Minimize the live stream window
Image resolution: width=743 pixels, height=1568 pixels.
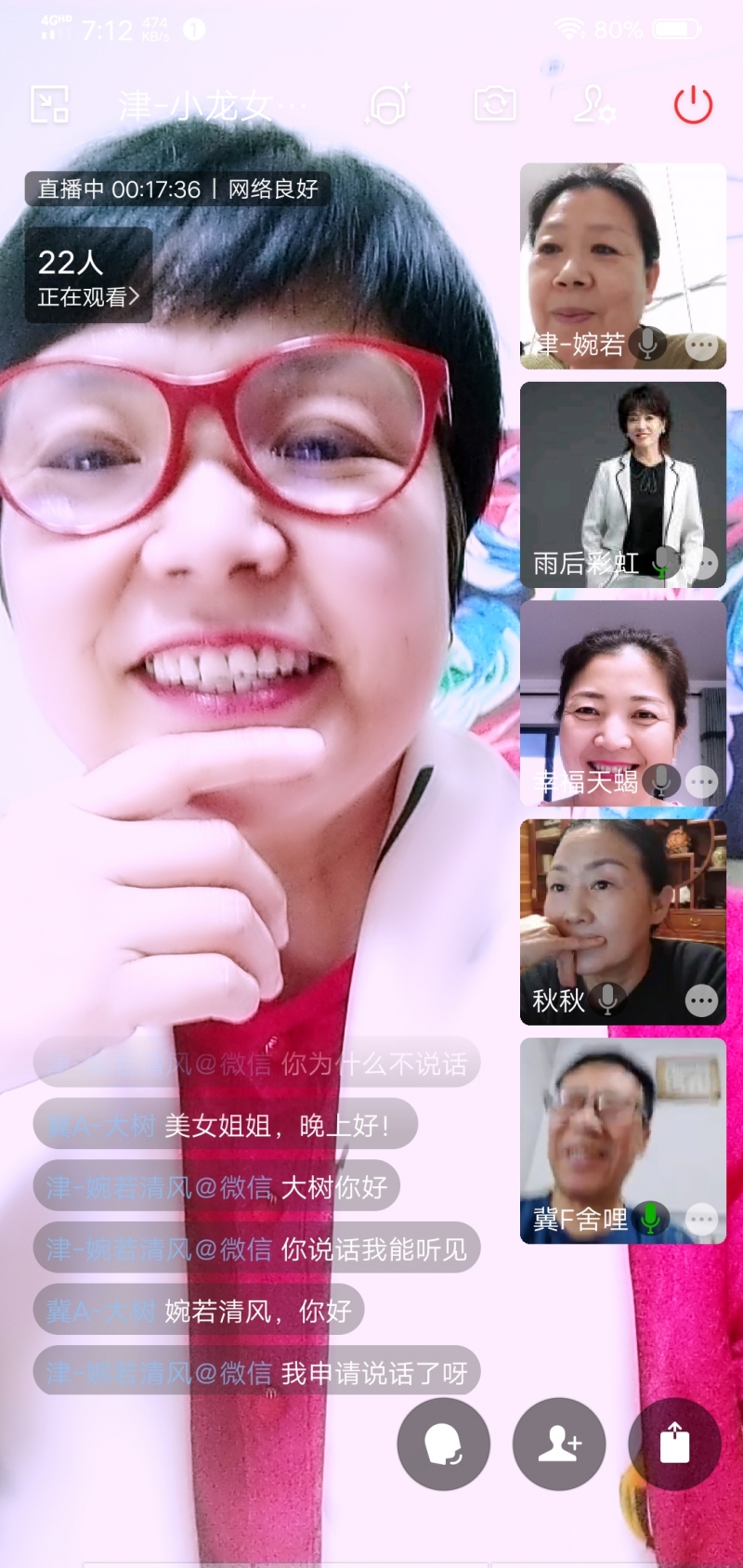[x=50, y=104]
